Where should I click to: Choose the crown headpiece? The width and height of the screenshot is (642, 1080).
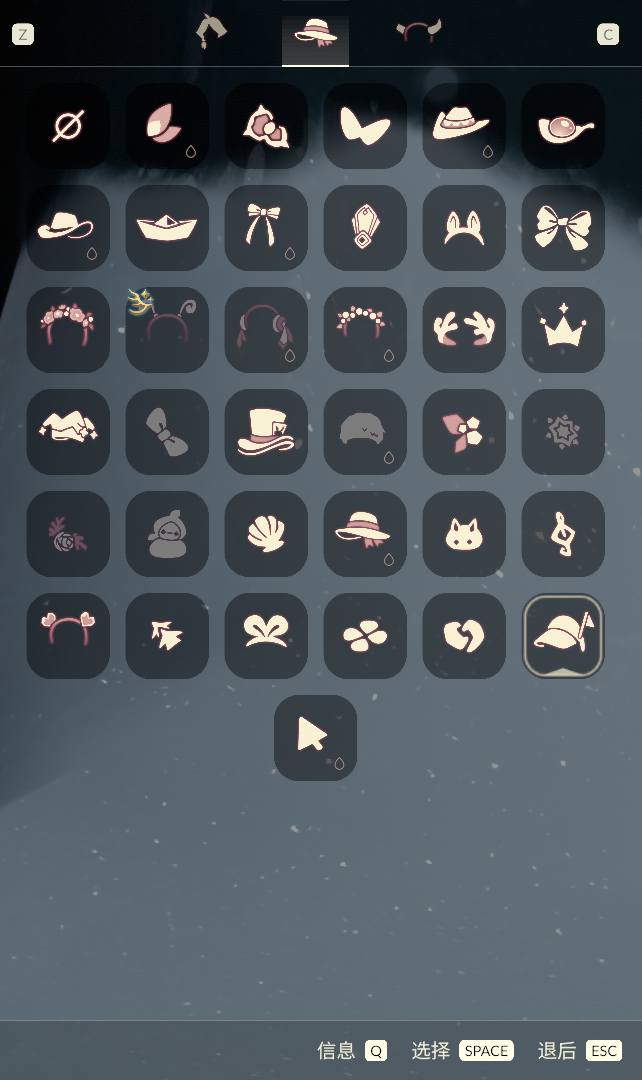click(x=563, y=330)
